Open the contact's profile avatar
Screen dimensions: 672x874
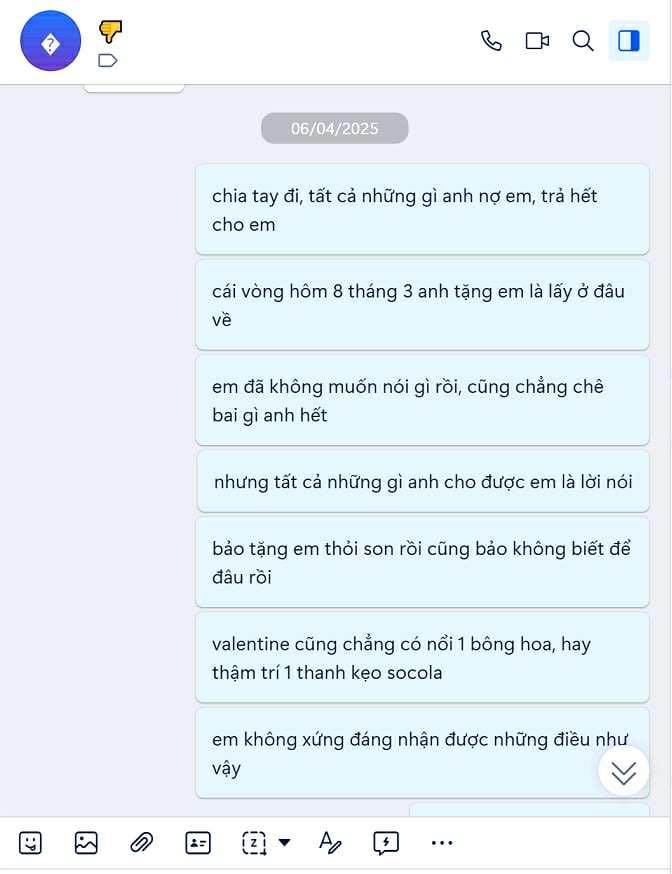pos(50,41)
